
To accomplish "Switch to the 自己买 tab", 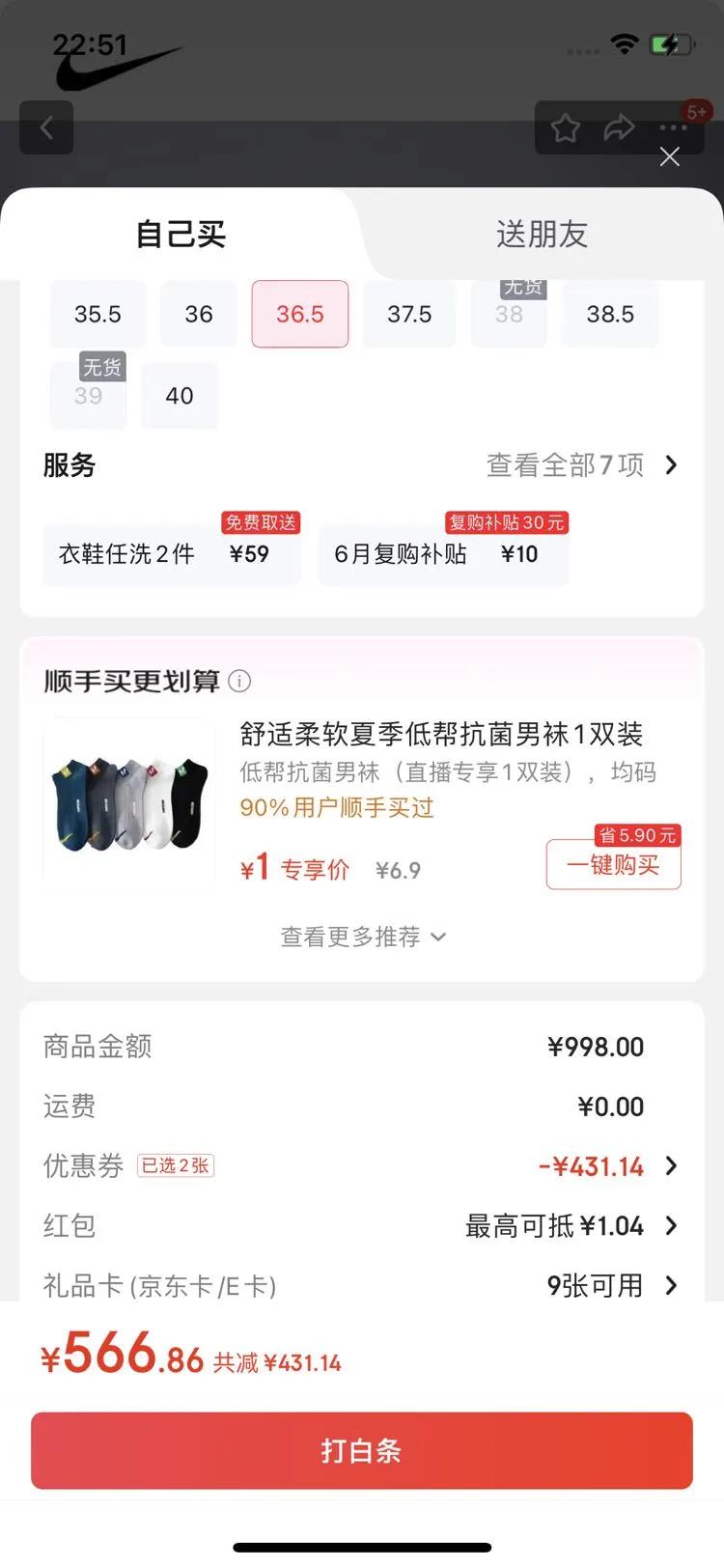I will pos(181,234).
